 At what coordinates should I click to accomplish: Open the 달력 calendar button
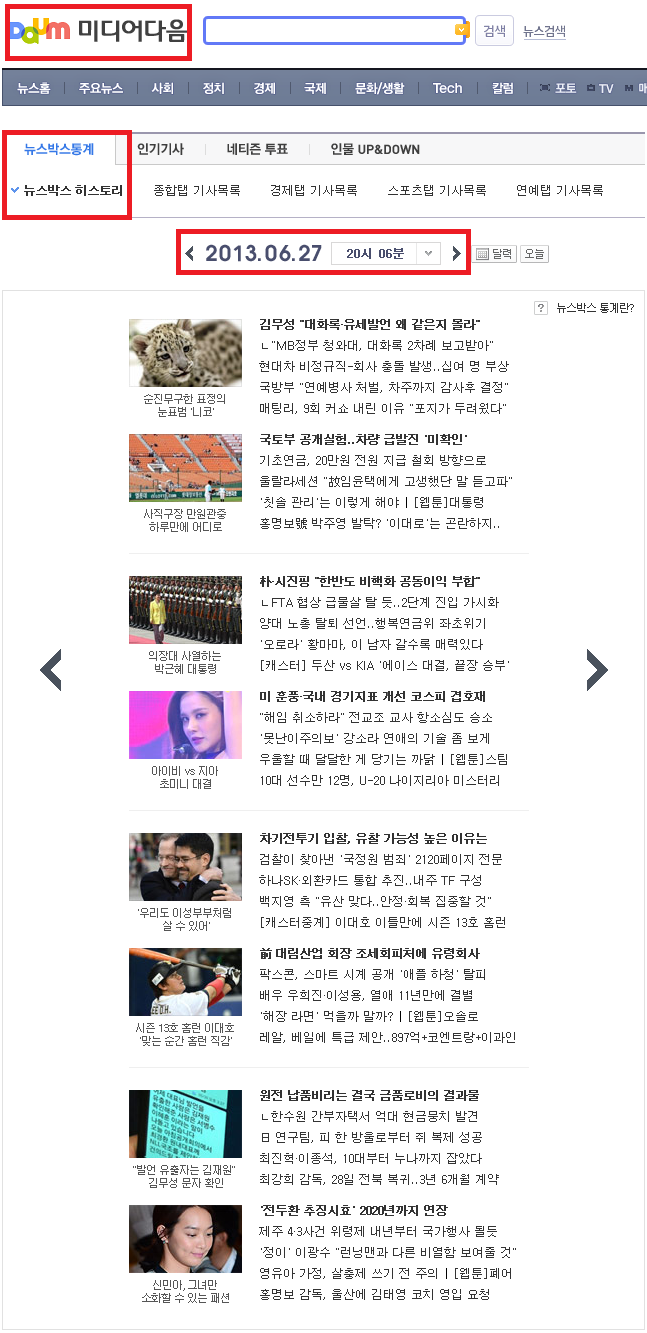[494, 254]
